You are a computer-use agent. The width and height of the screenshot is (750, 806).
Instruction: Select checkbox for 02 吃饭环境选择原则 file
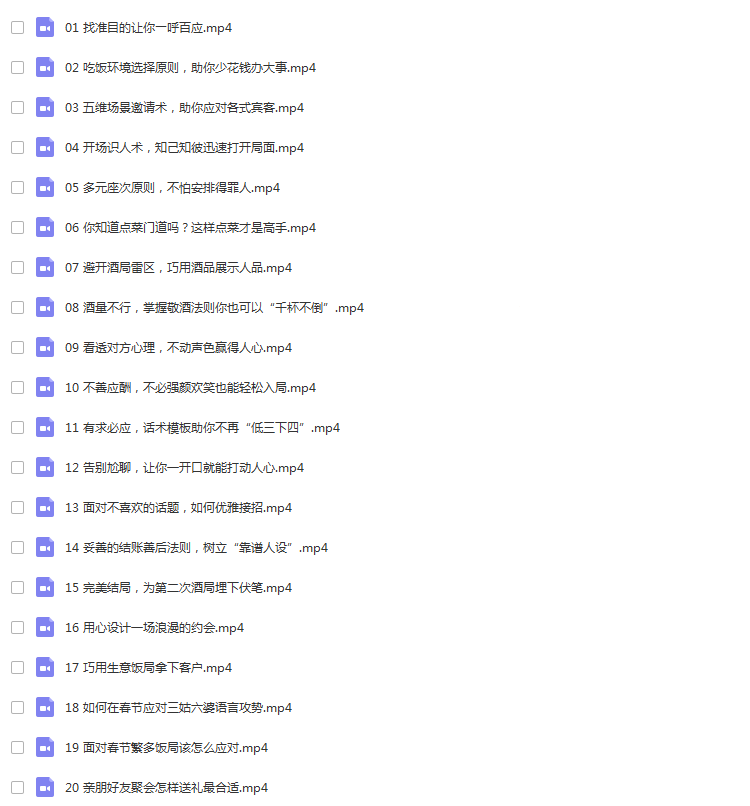[x=17, y=67]
